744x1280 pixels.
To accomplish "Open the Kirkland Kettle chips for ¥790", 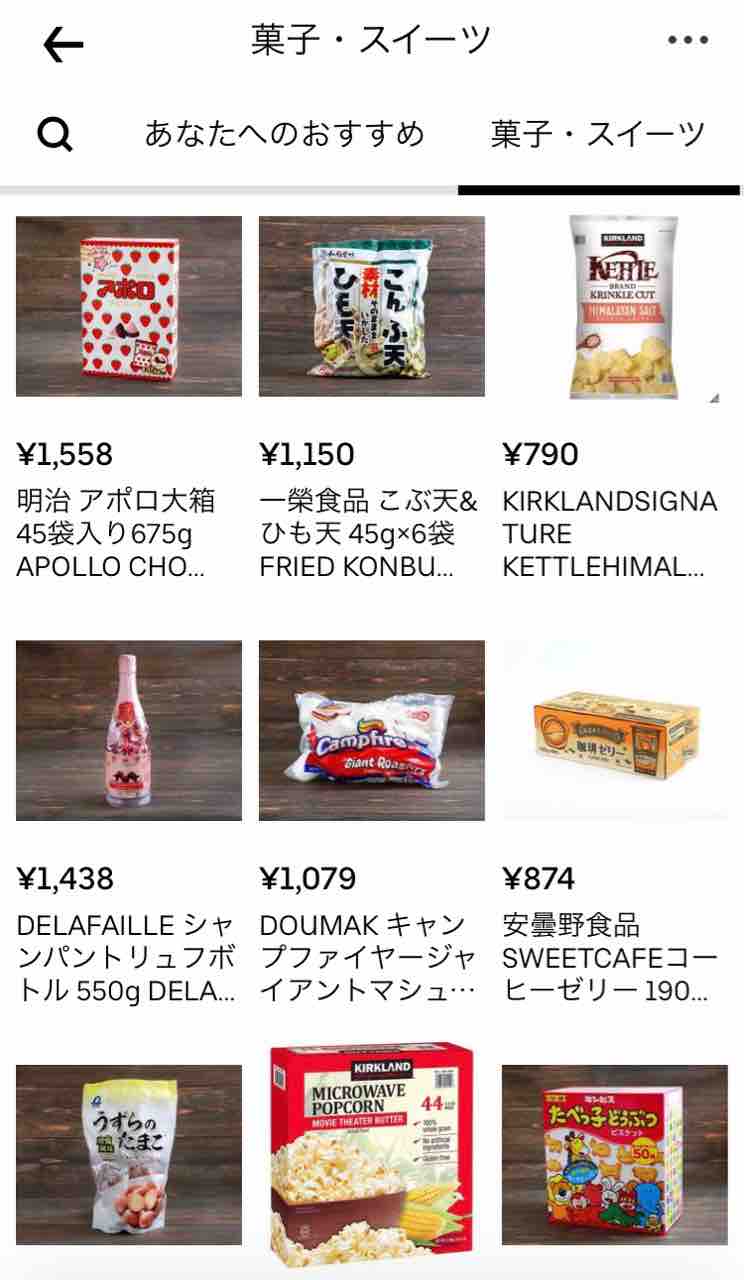I will [615, 400].
